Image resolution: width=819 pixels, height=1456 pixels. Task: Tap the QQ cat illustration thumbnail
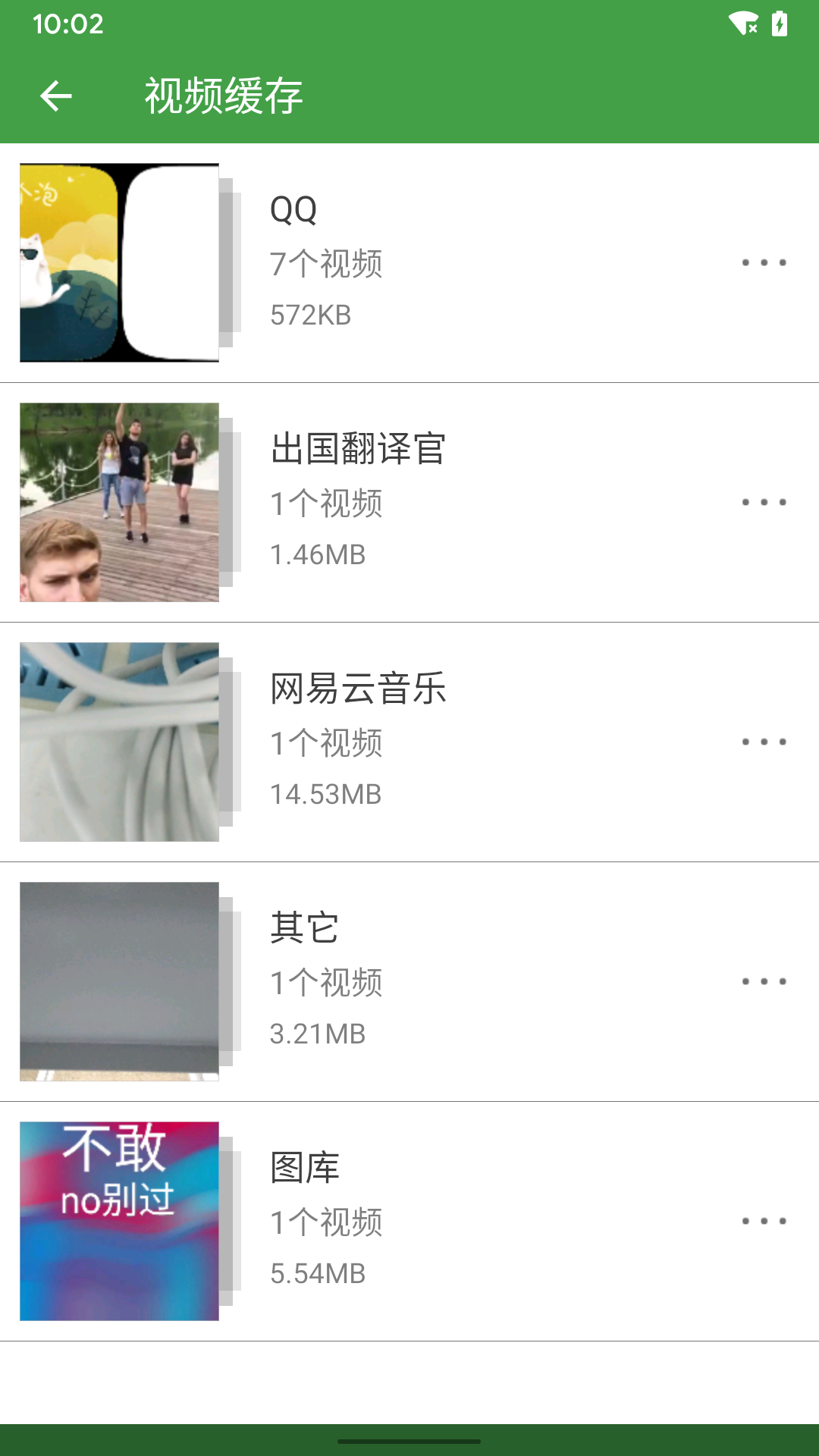118,262
